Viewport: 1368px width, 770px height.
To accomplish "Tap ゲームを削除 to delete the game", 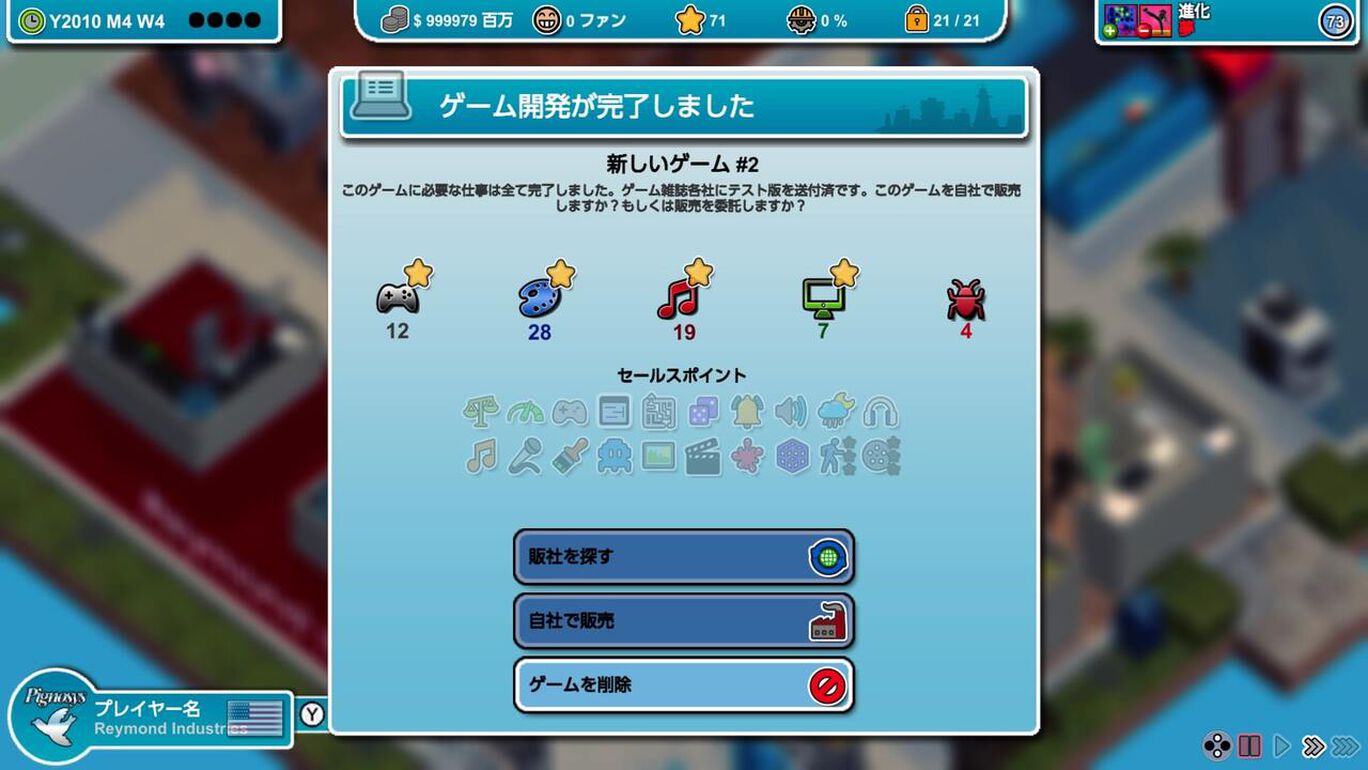I will (x=683, y=685).
